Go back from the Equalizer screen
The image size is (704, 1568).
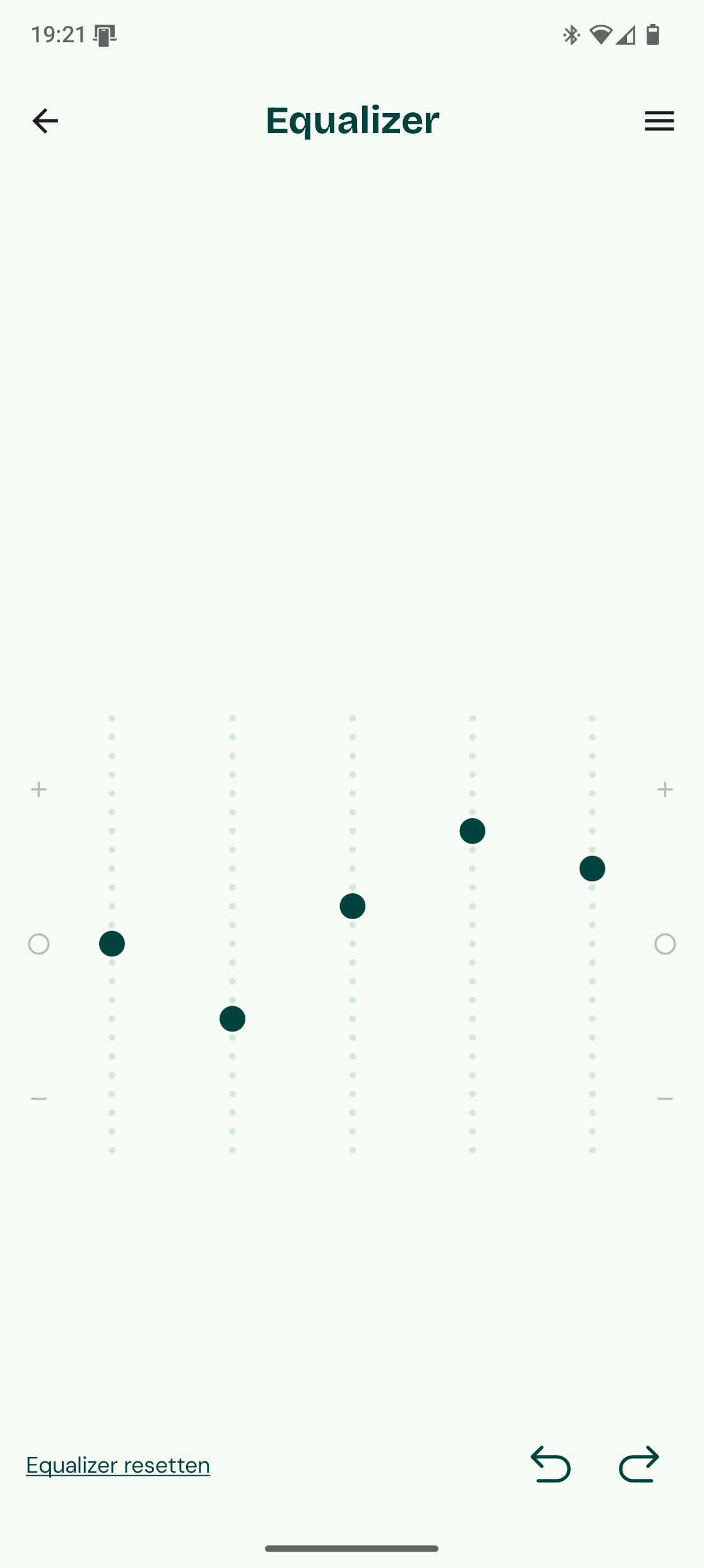pyautogui.click(x=45, y=121)
